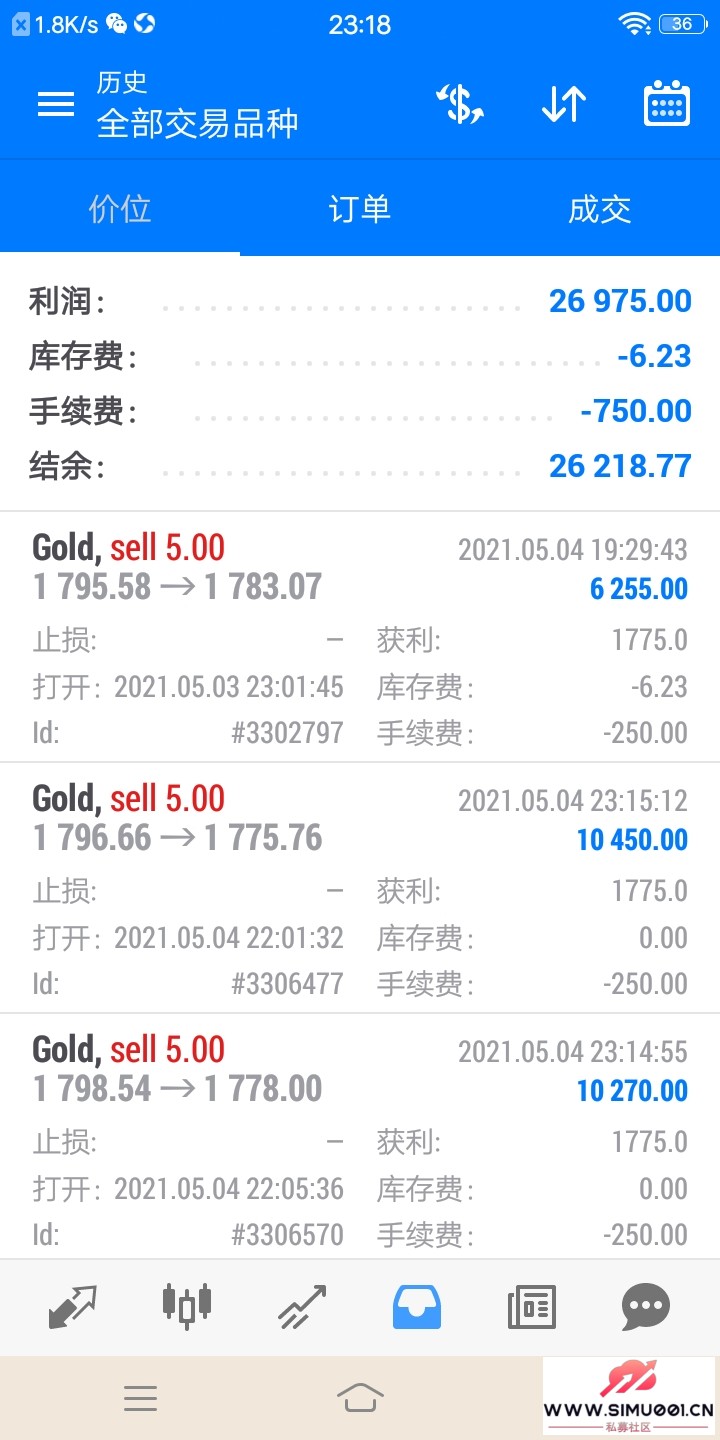The width and height of the screenshot is (720, 1440).
Task: Open the trading symbol filter icon
Action: point(460,104)
